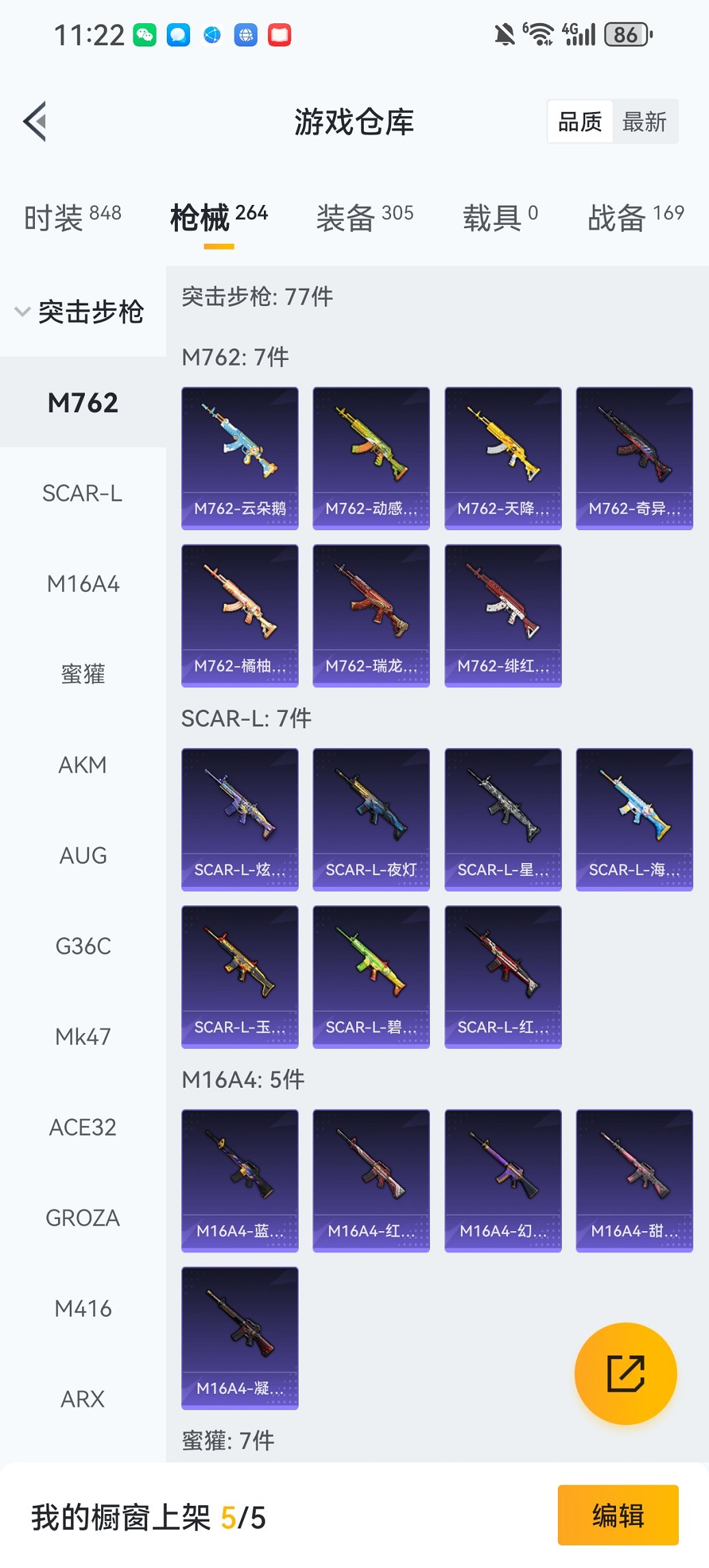709x1568 pixels.
Task: Select AKM in the weapon list
Action: 83,765
